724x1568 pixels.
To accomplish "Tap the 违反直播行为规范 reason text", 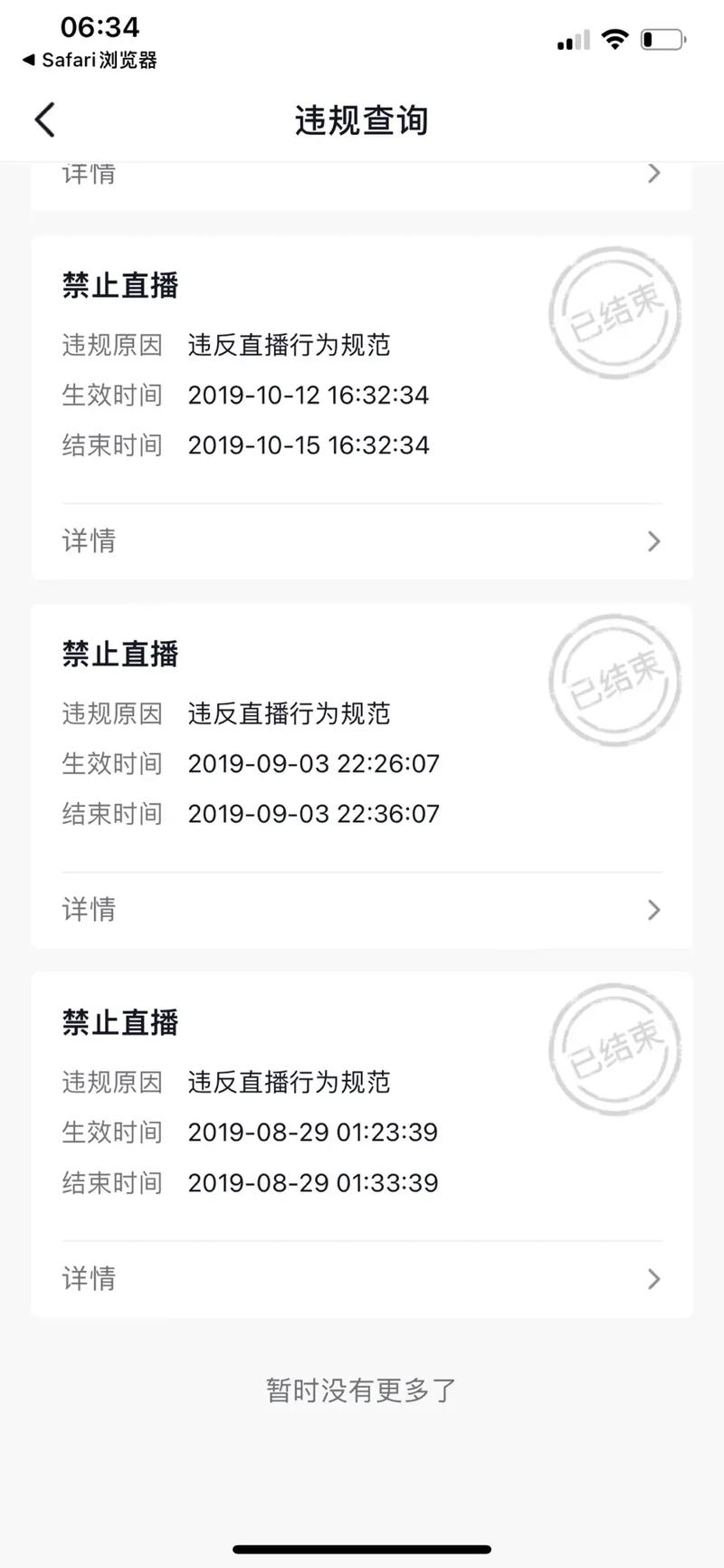I will pyautogui.click(x=288, y=345).
